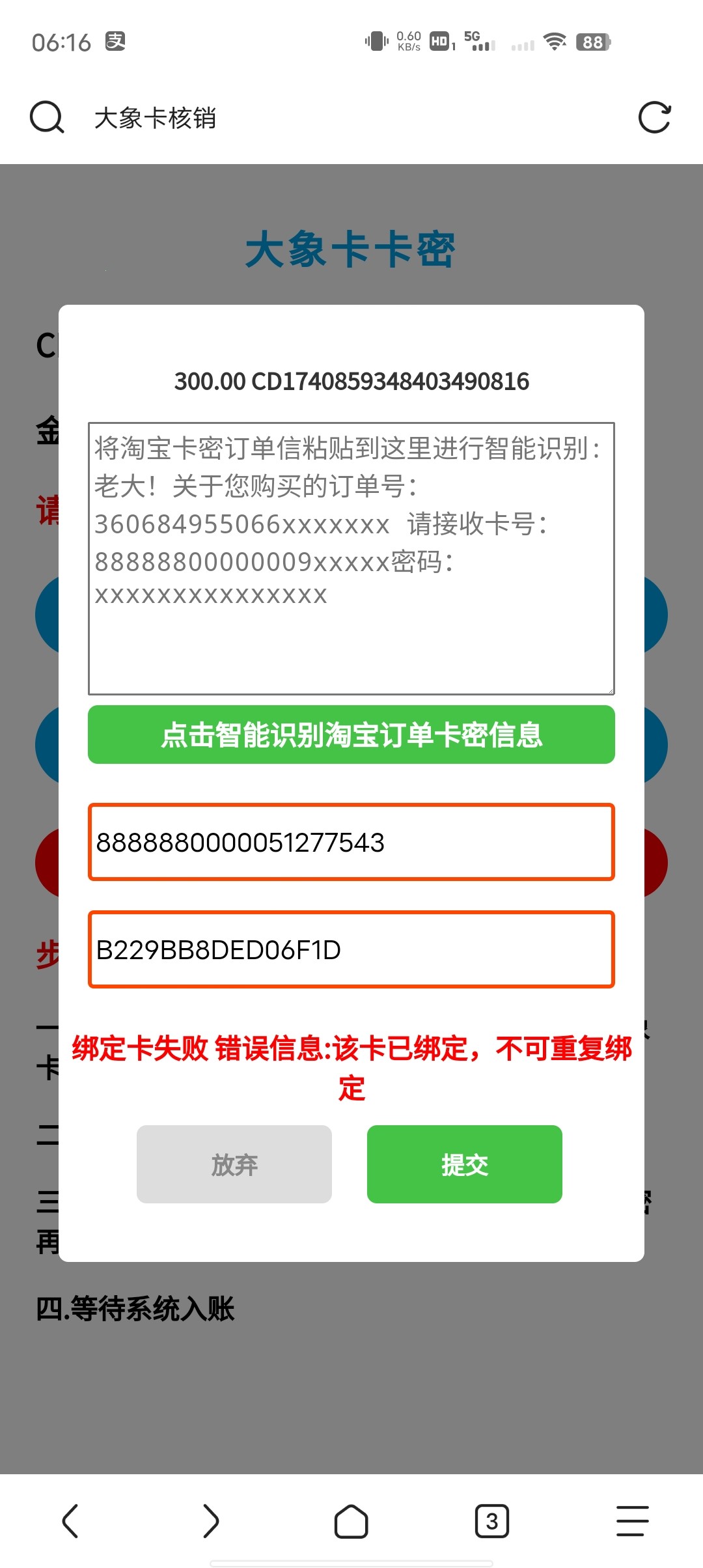The width and height of the screenshot is (703, 1568).
Task: Tap the Wi-Fi status icon
Action: [x=554, y=42]
